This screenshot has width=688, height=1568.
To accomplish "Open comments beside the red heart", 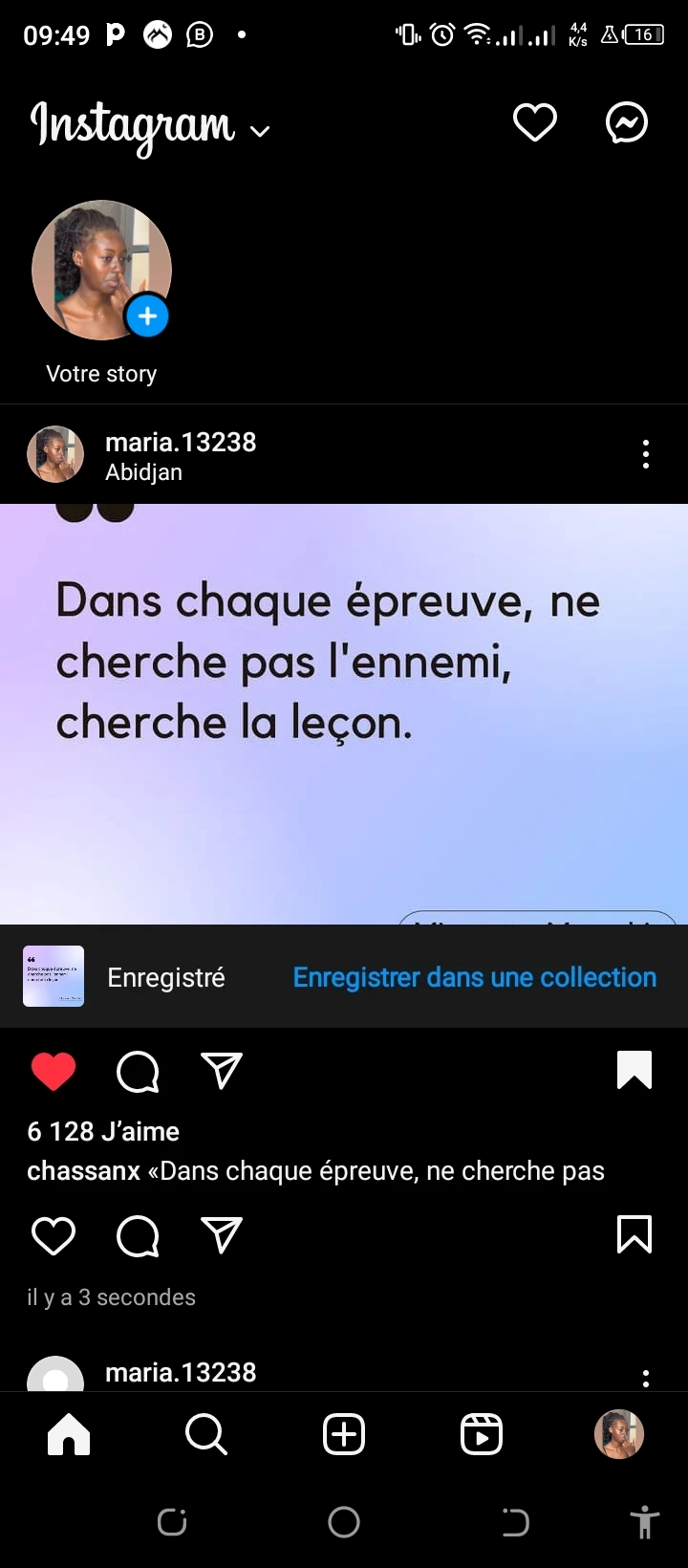I will tap(138, 1072).
